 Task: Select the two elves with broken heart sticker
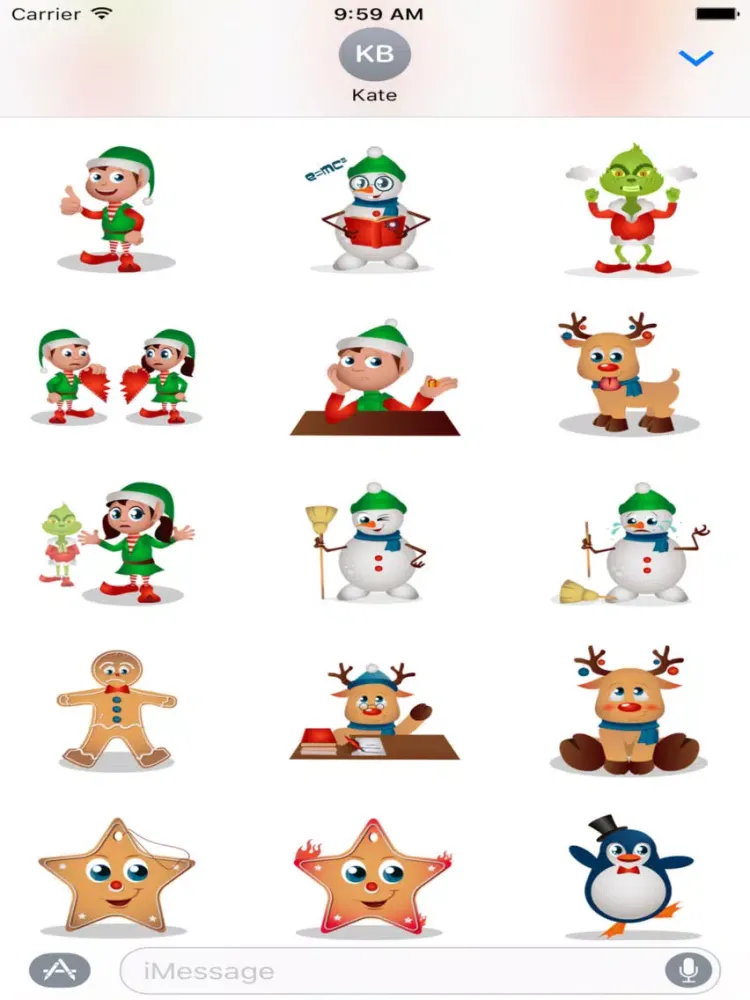(x=116, y=375)
